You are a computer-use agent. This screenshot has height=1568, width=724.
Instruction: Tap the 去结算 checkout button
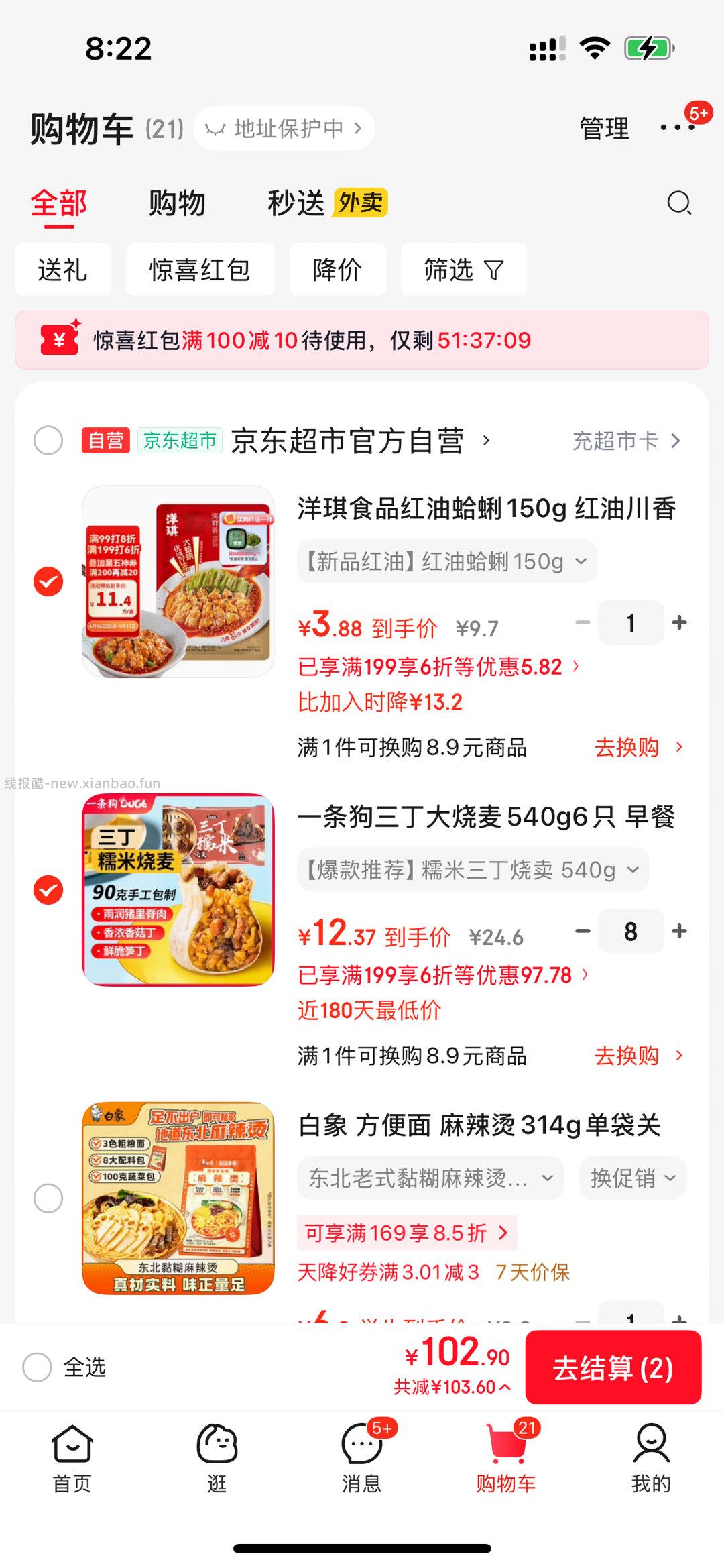[x=612, y=1368]
